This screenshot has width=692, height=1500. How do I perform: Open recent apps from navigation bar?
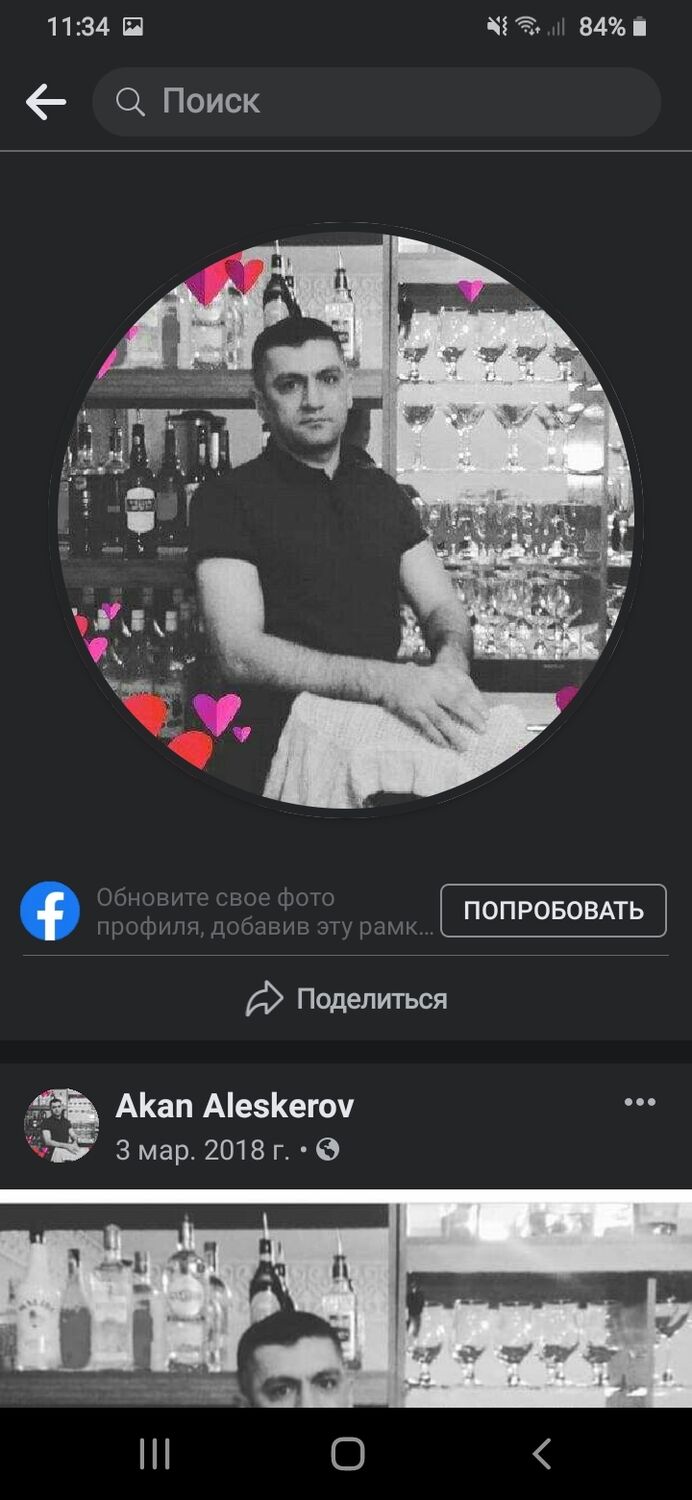coord(154,1454)
